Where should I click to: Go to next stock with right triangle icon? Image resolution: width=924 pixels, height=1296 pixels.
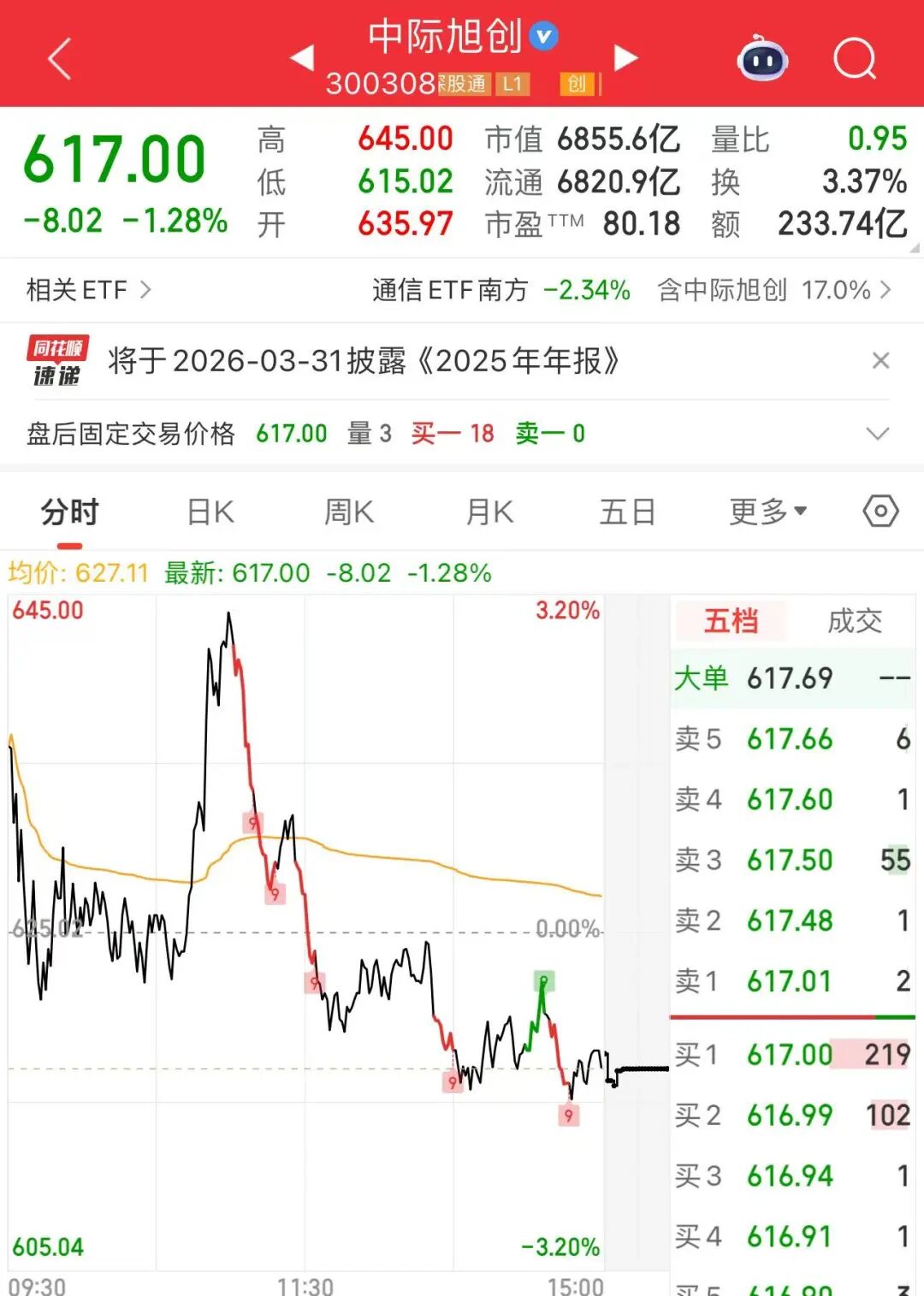[x=625, y=56]
